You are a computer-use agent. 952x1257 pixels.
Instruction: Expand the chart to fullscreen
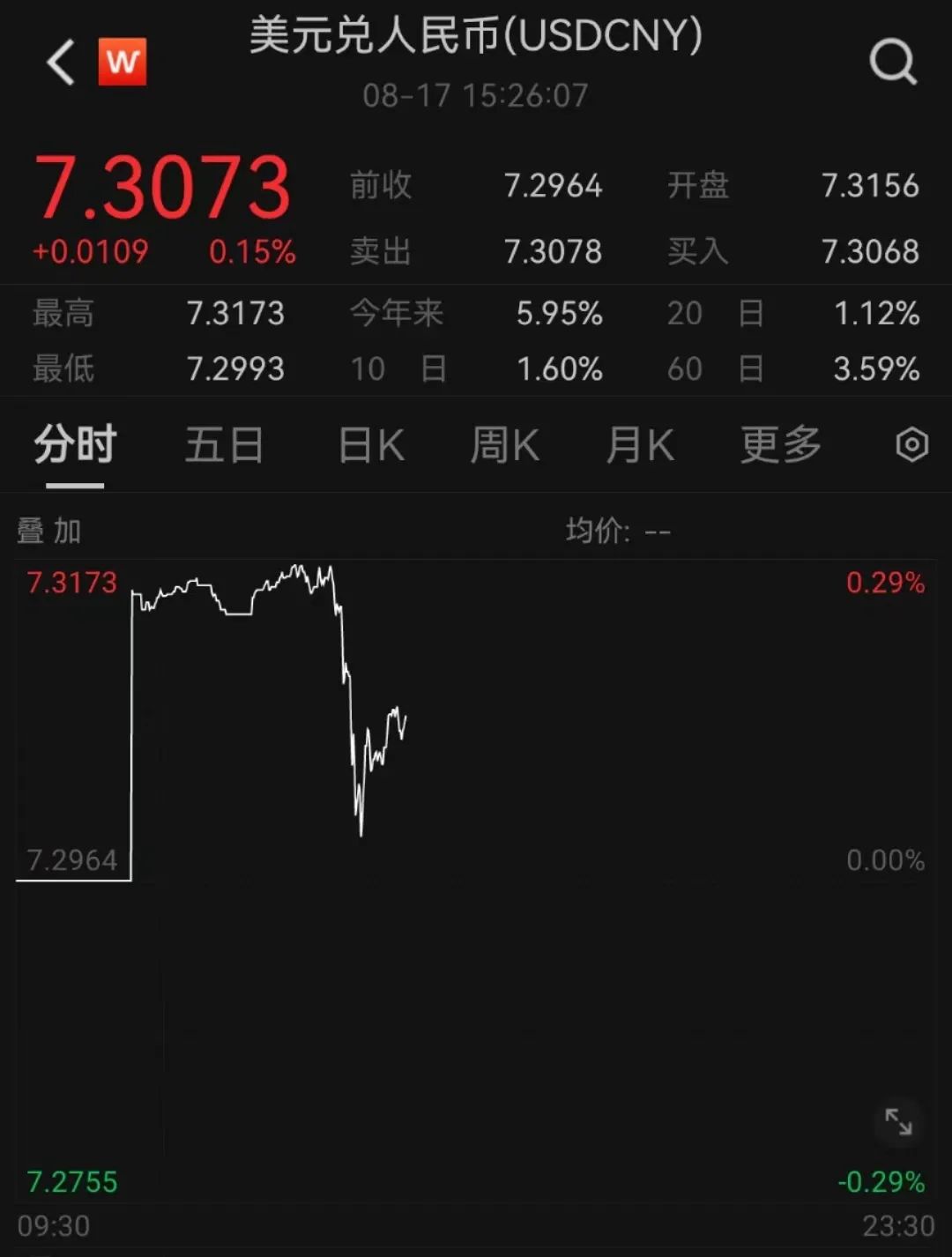898,1121
